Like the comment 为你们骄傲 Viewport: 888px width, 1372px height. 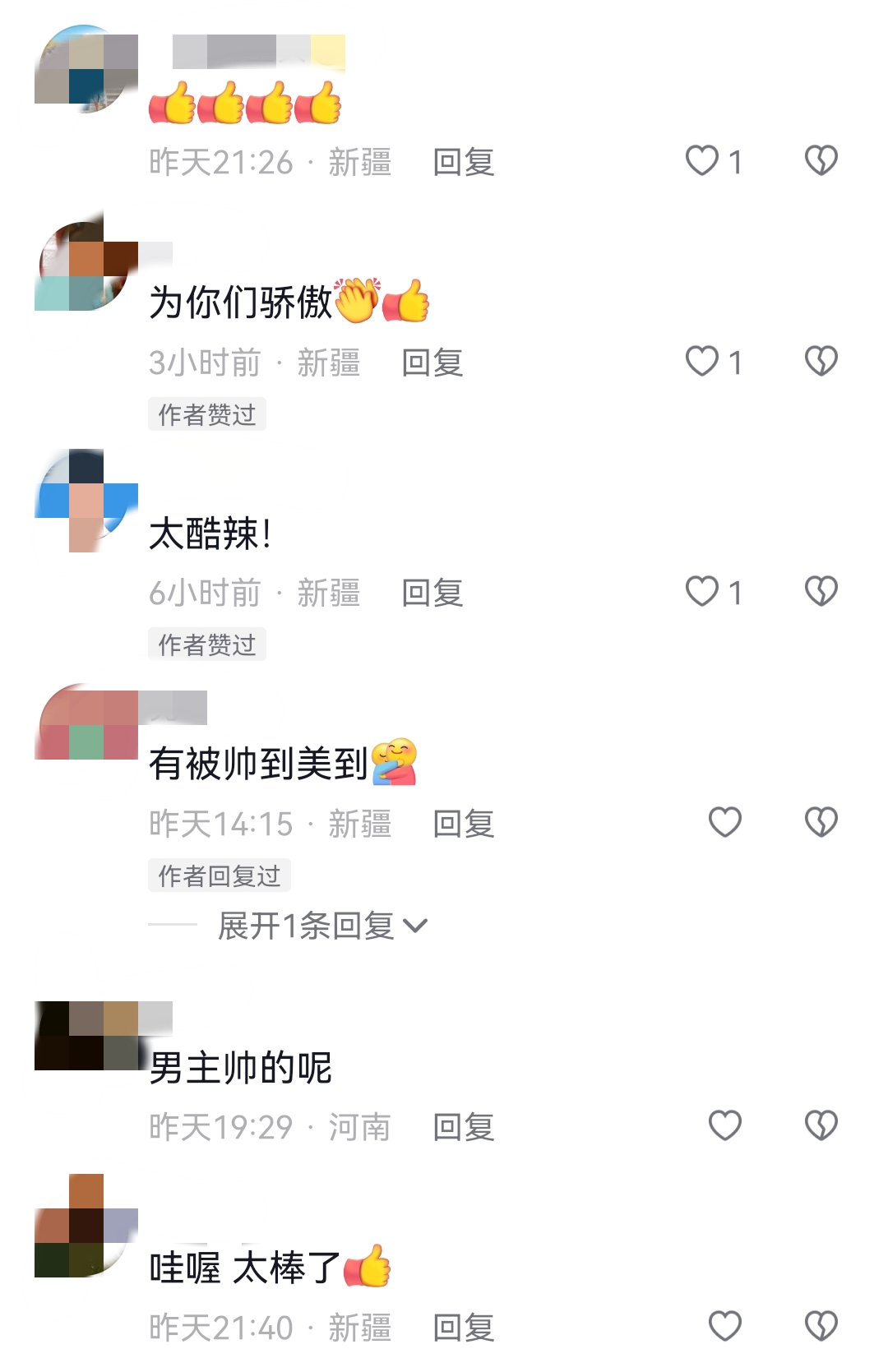pyautogui.click(x=702, y=361)
